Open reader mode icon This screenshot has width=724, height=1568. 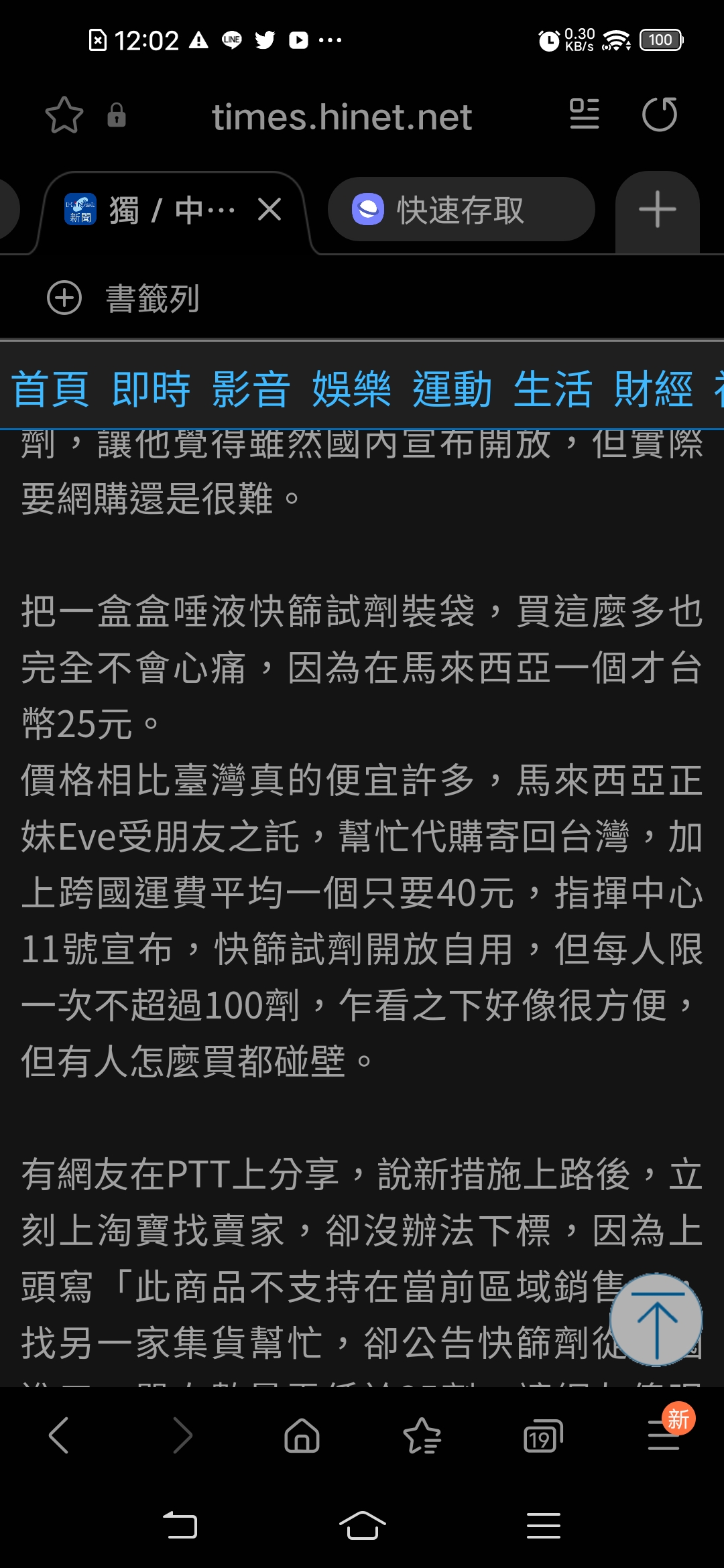click(585, 114)
